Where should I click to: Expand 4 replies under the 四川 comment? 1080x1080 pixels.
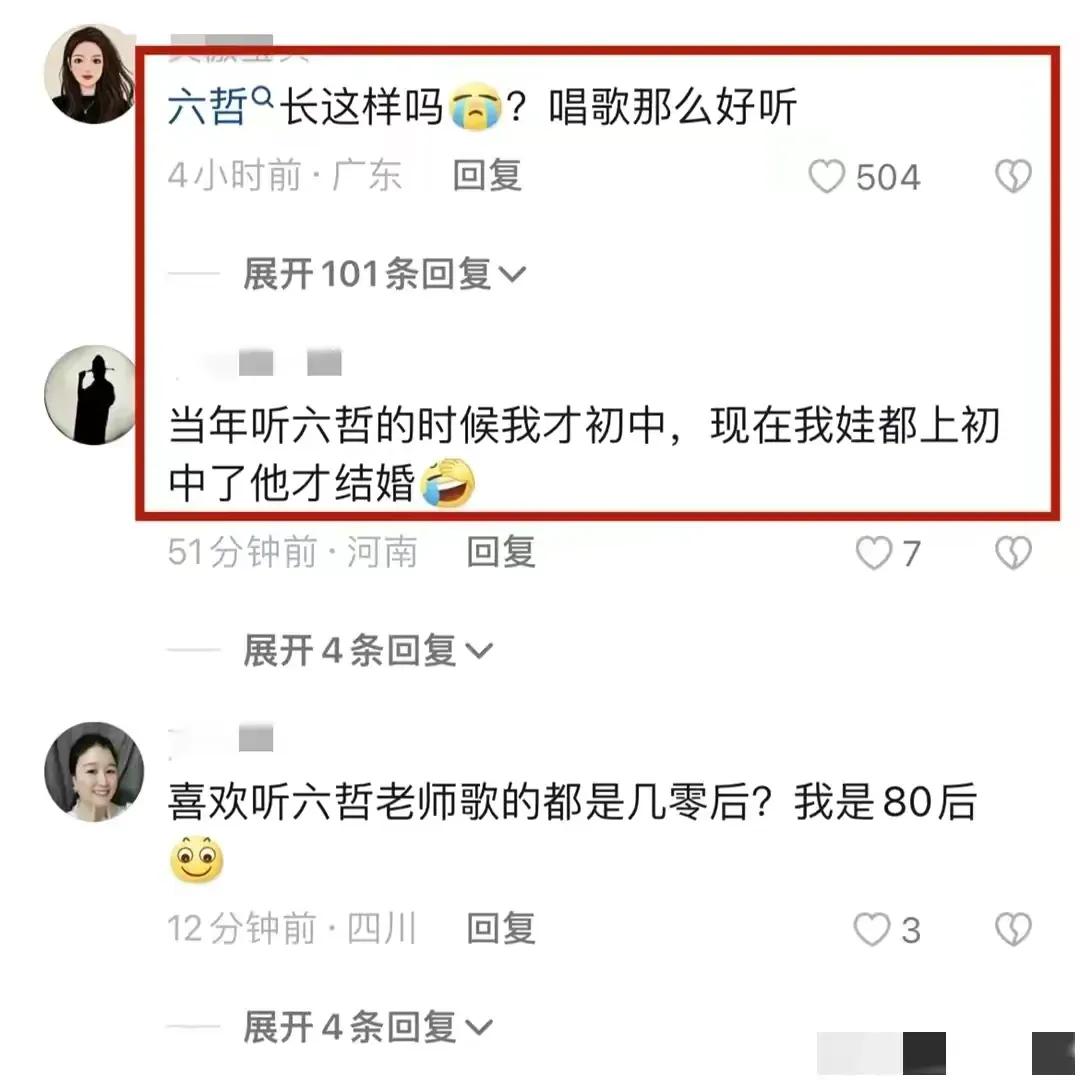[367, 1026]
